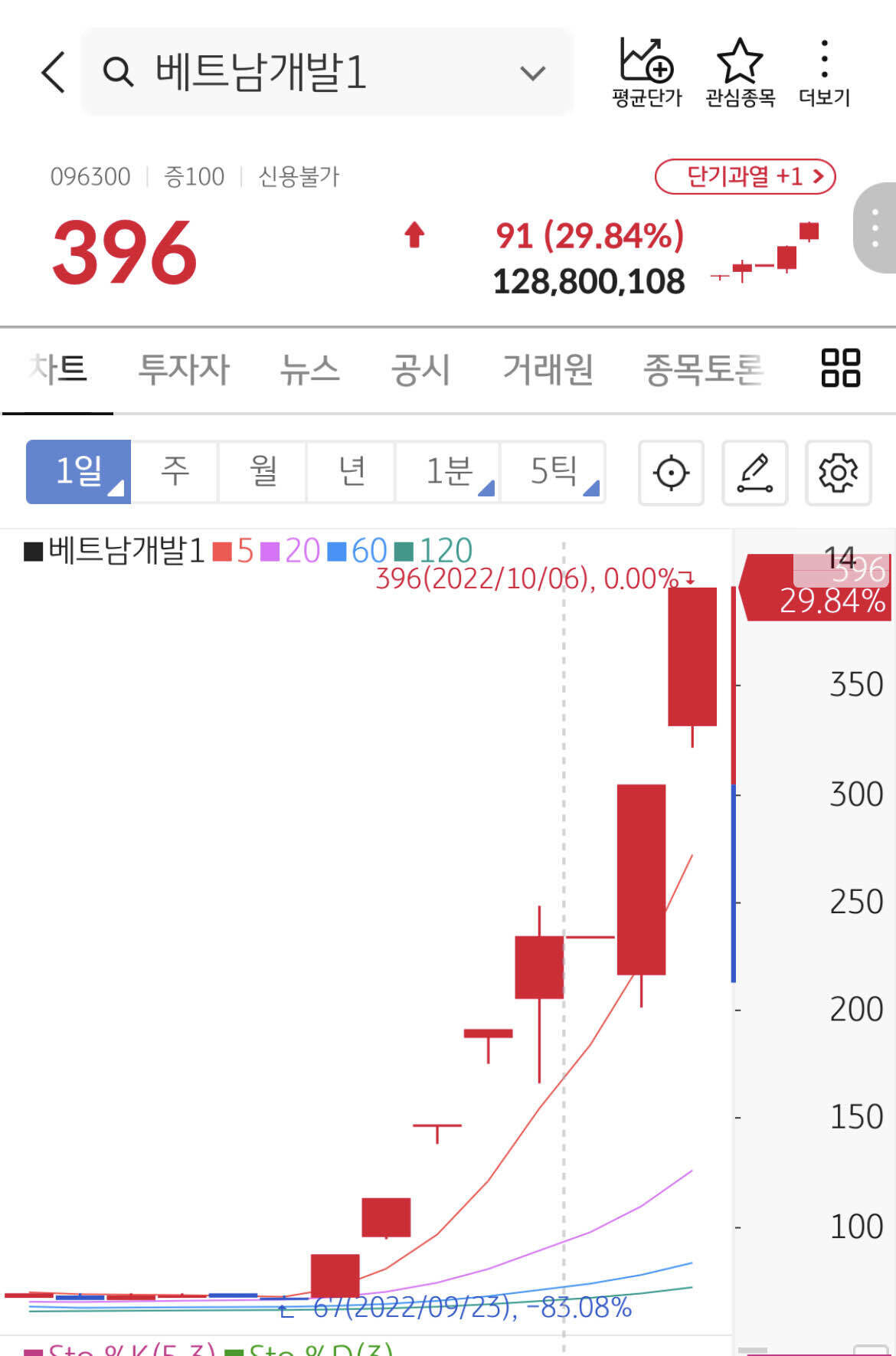Activate the crosshair inspection tool

coord(670,473)
